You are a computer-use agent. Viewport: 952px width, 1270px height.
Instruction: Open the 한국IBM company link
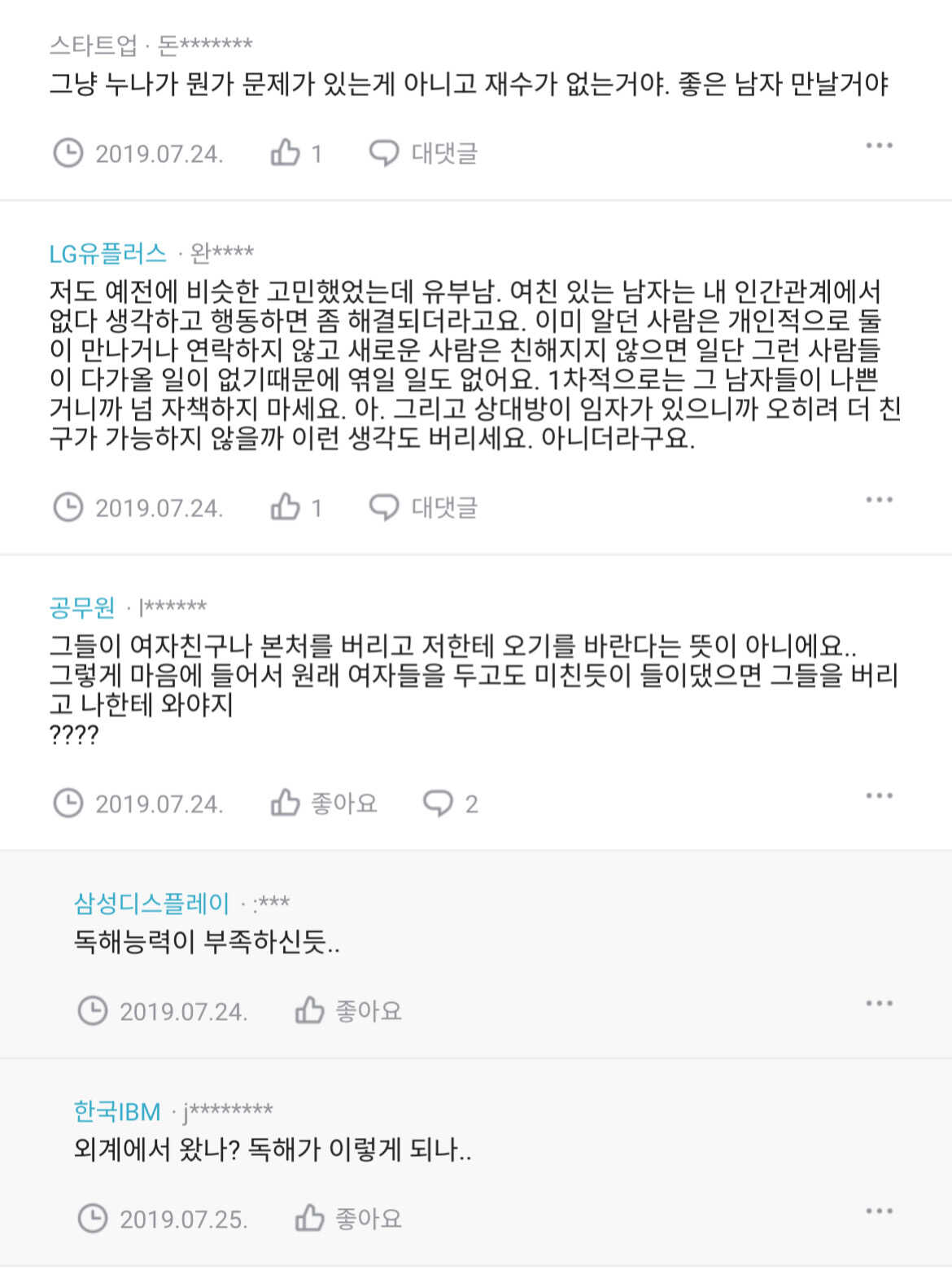pos(117,1111)
